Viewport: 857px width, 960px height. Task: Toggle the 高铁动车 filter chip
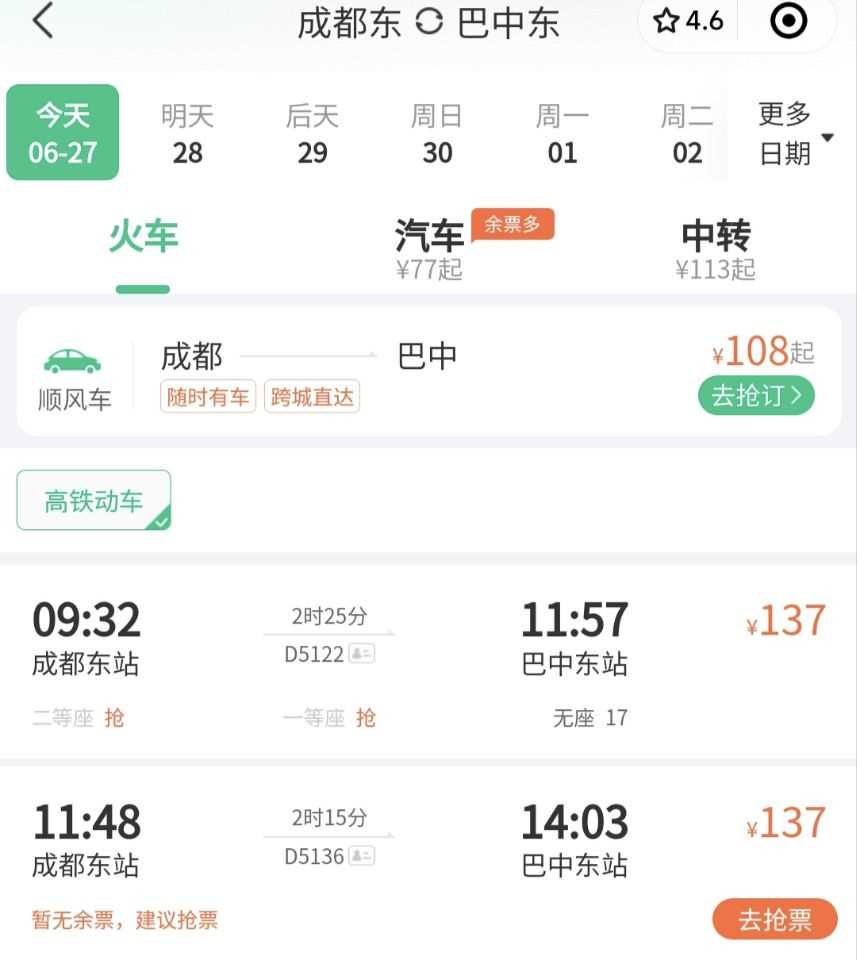click(94, 500)
